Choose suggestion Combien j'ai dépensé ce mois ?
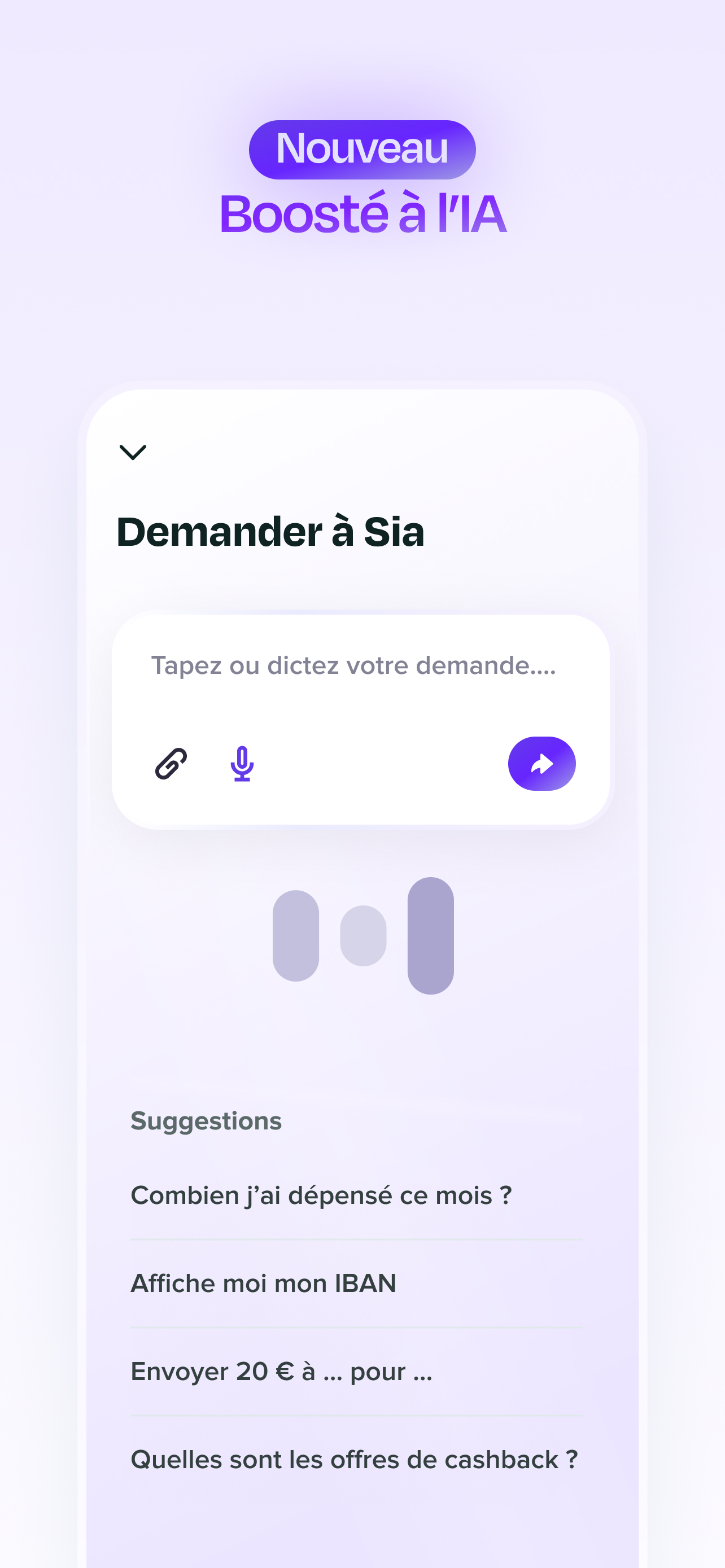Screen dimensions: 725x1568 pyautogui.click(x=322, y=1194)
